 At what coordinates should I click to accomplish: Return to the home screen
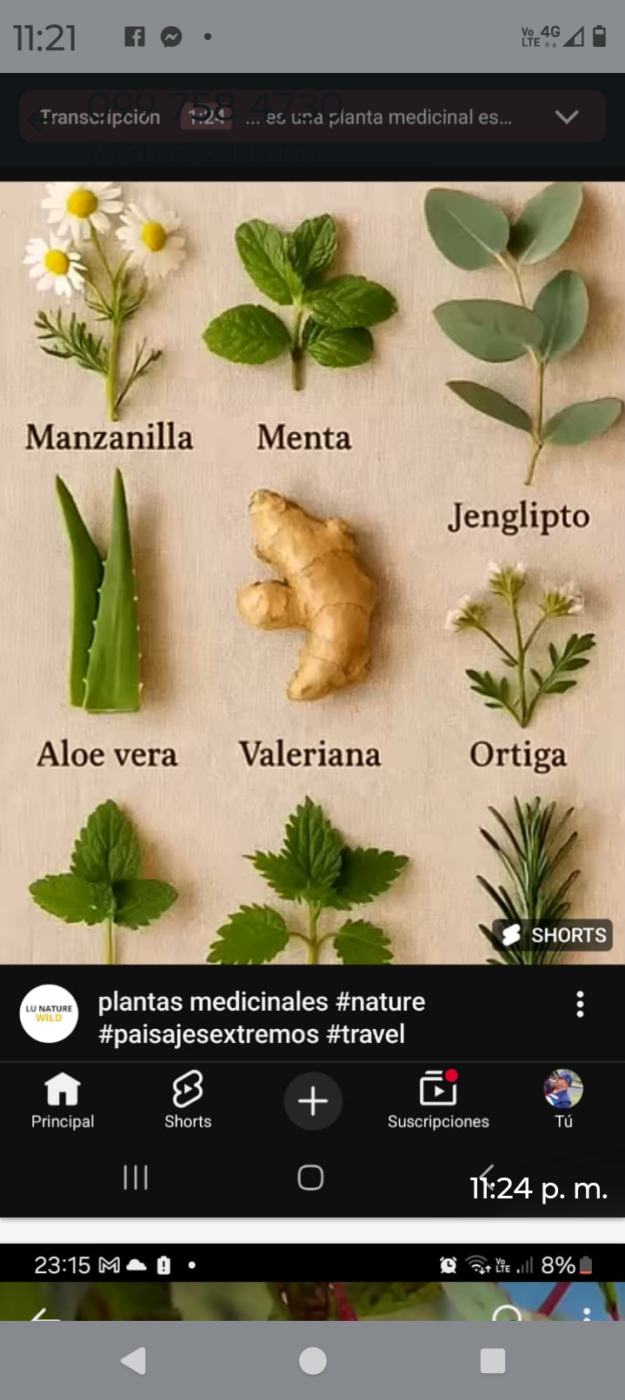pyautogui.click(x=313, y=1360)
